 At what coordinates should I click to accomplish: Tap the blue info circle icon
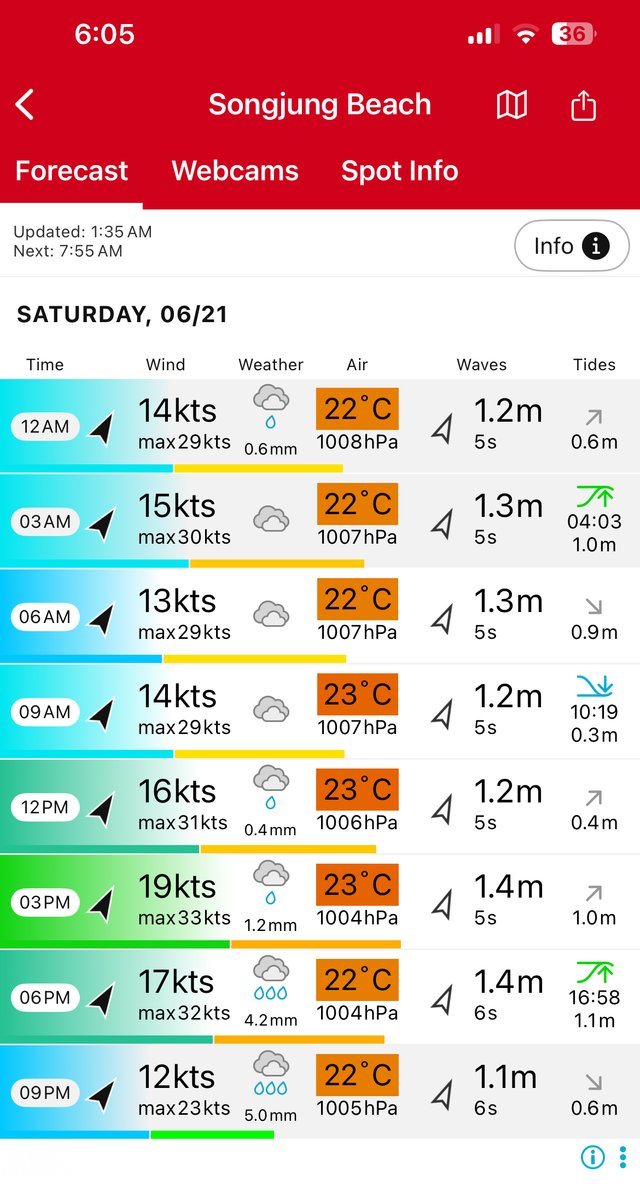[592, 1157]
